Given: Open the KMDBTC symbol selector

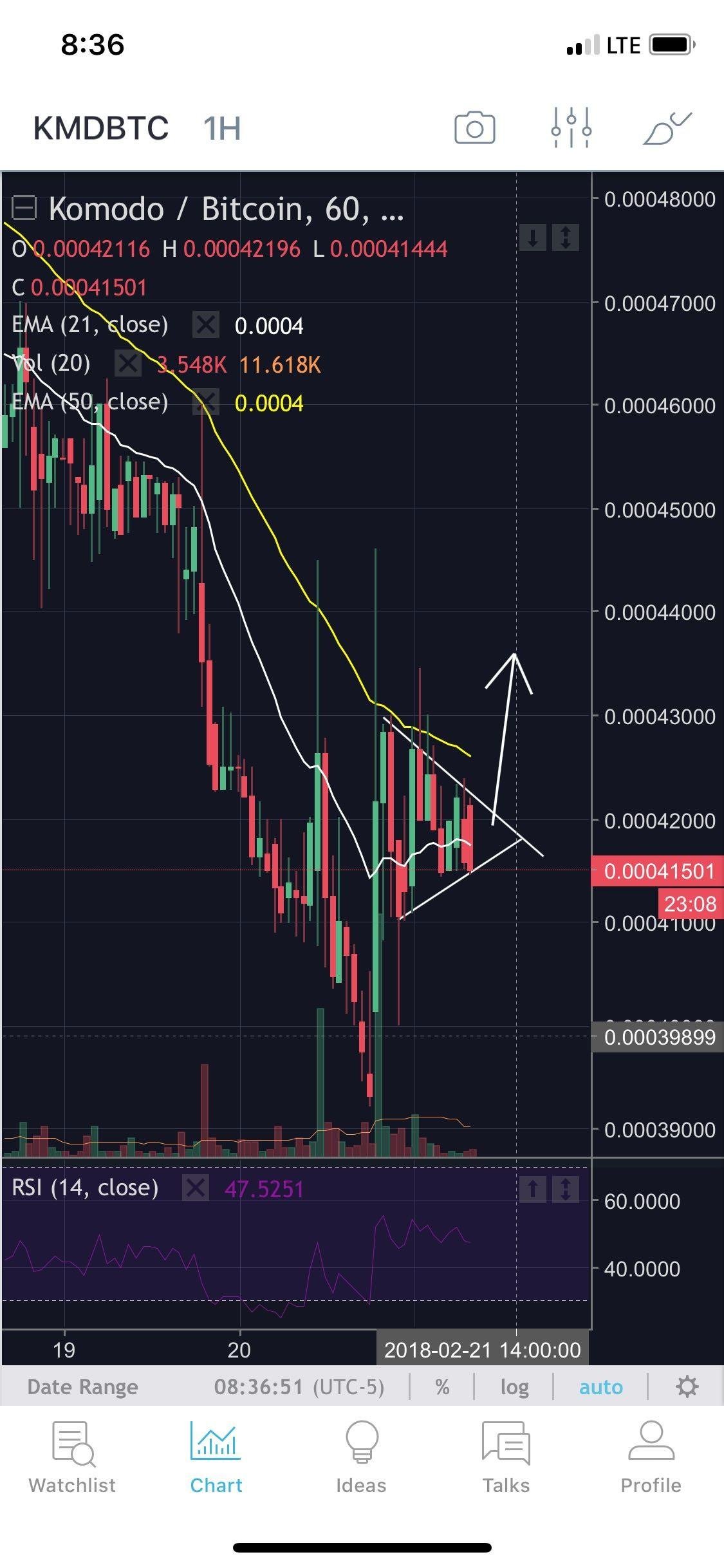Looking at the screenshot, I should pos(101,128).
